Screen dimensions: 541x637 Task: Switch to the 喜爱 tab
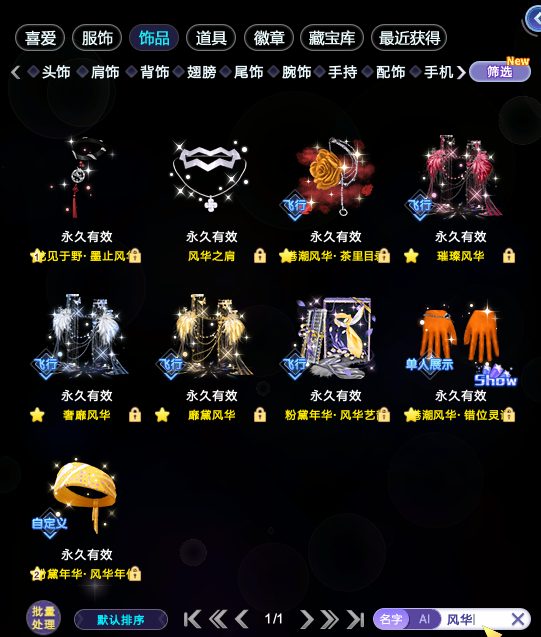click(40, 38)
